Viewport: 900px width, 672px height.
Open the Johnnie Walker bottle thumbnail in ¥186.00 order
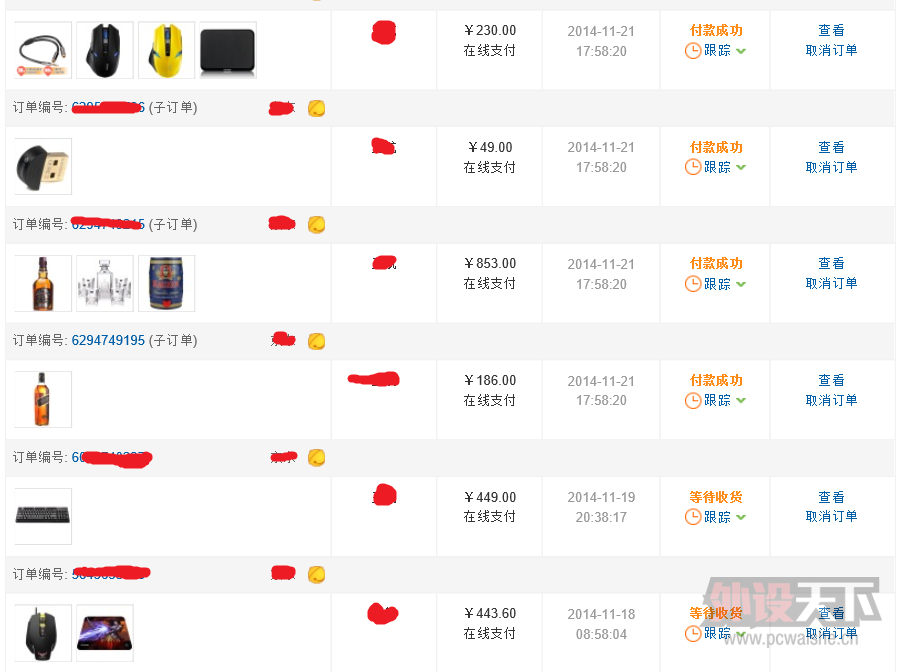coord(43,400)
